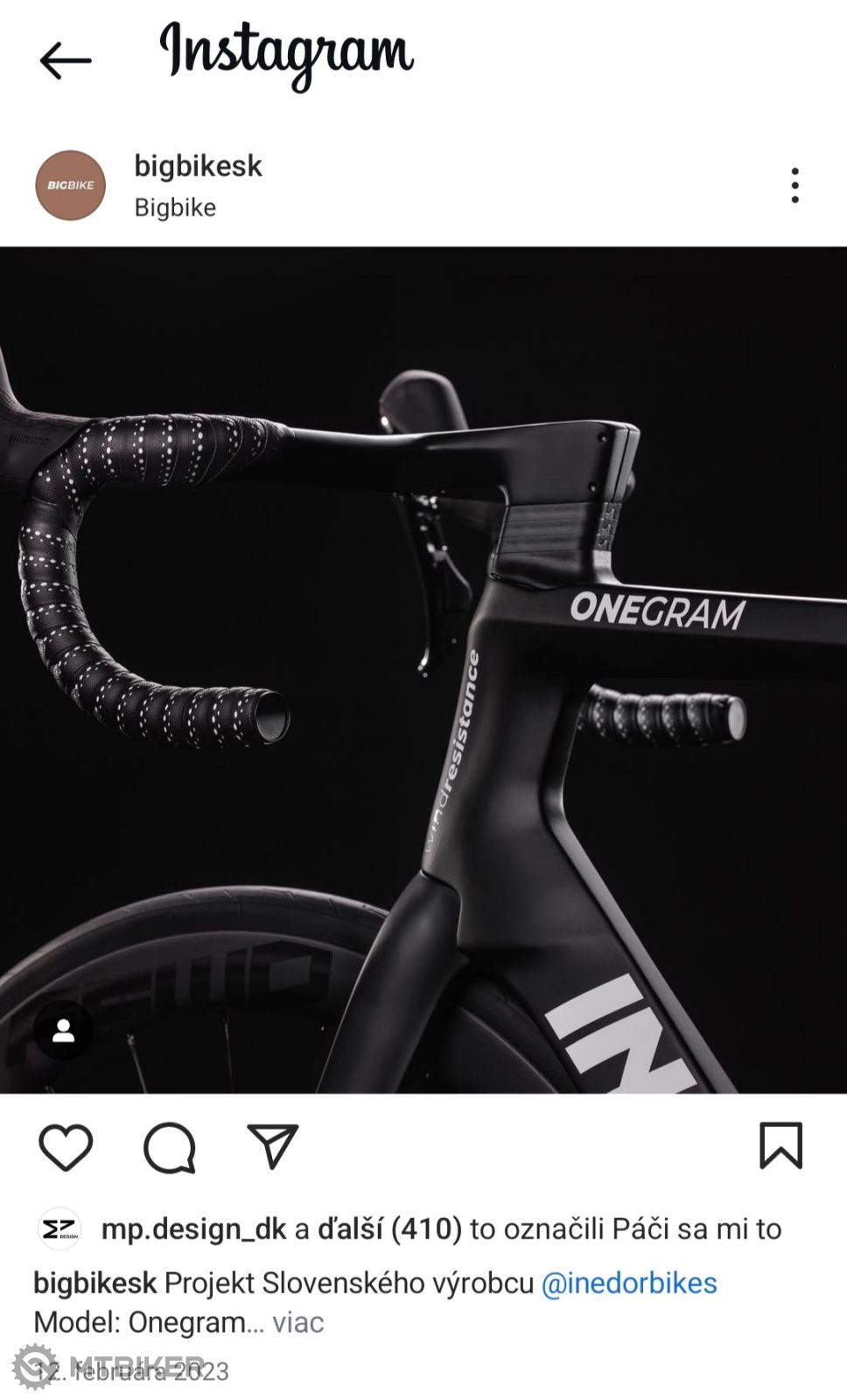This screenshot has height=1400, width=847.
Task: Show tagged people on the photo
Action: 63,1031
